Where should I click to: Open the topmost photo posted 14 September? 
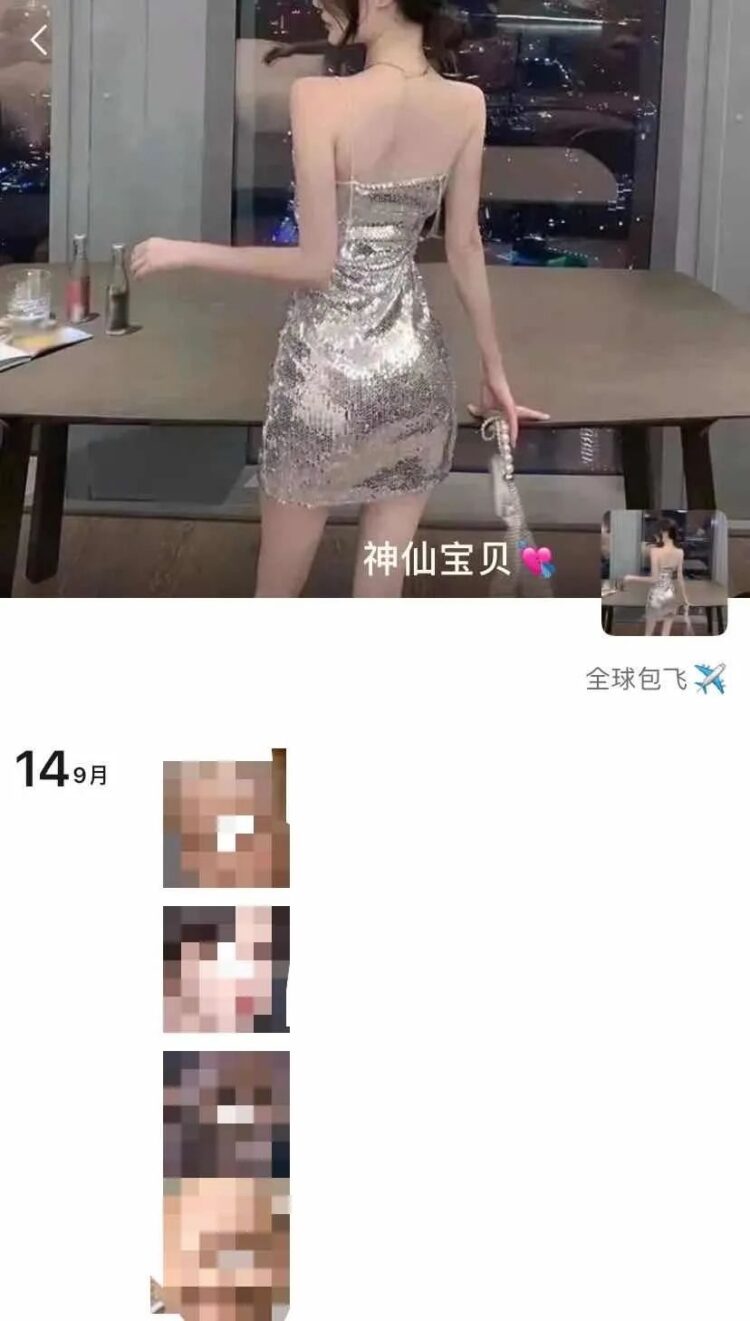pyautogui.click(x=226, y=823)
